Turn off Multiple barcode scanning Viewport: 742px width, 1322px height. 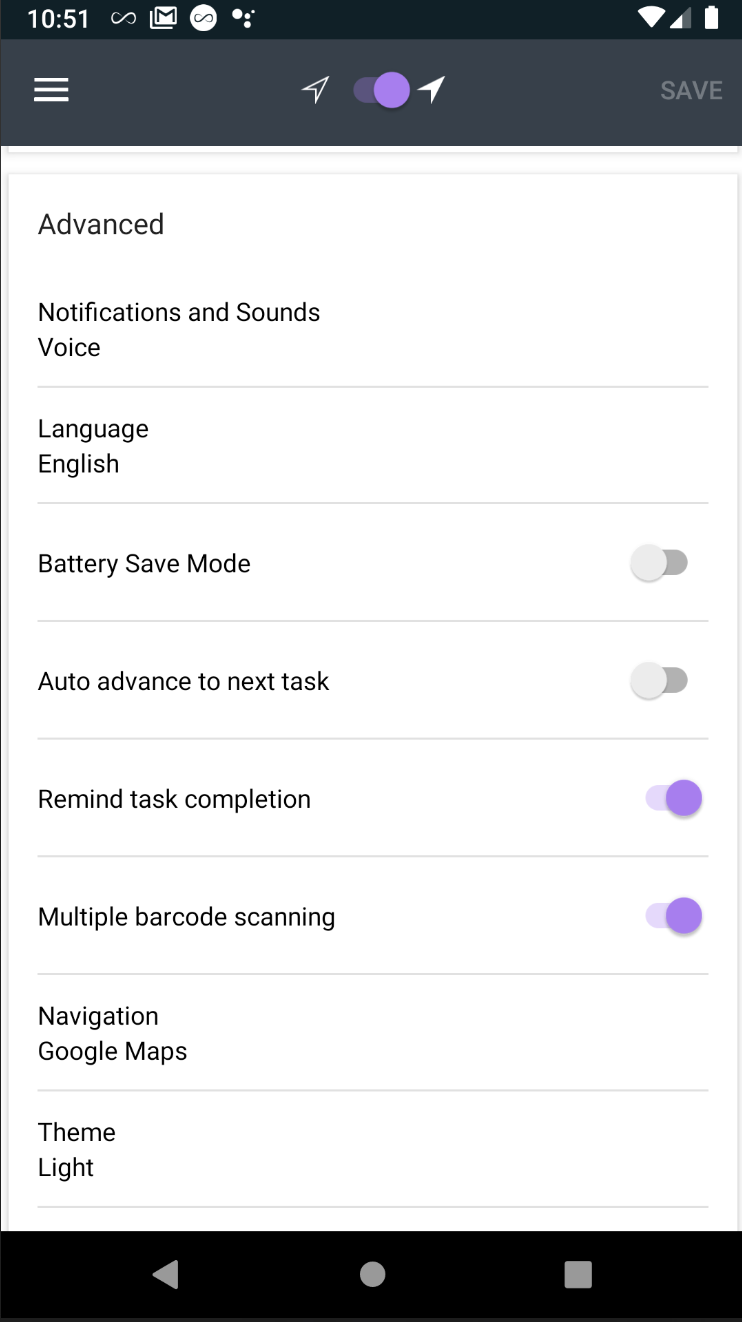673,916
